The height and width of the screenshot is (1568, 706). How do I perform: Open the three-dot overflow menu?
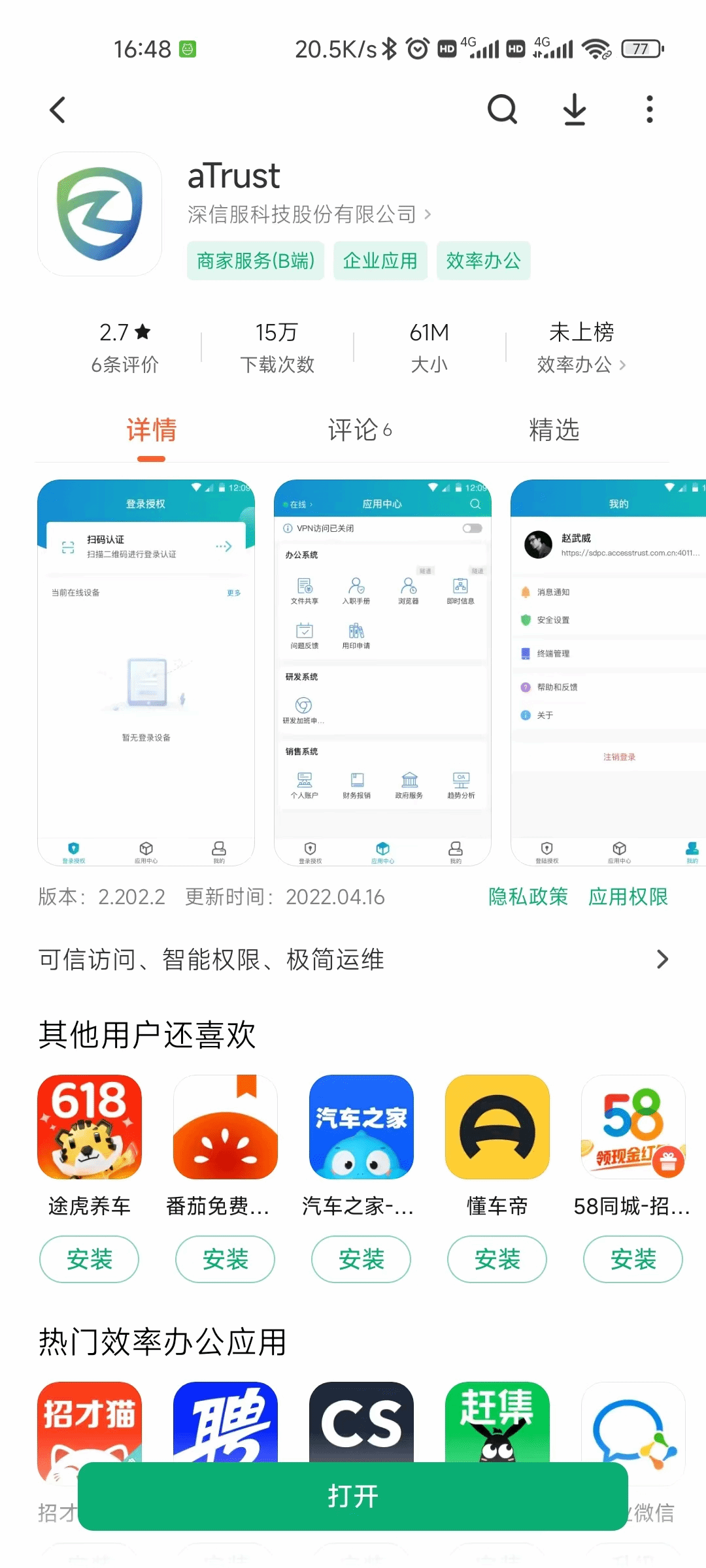pos(649,110)
